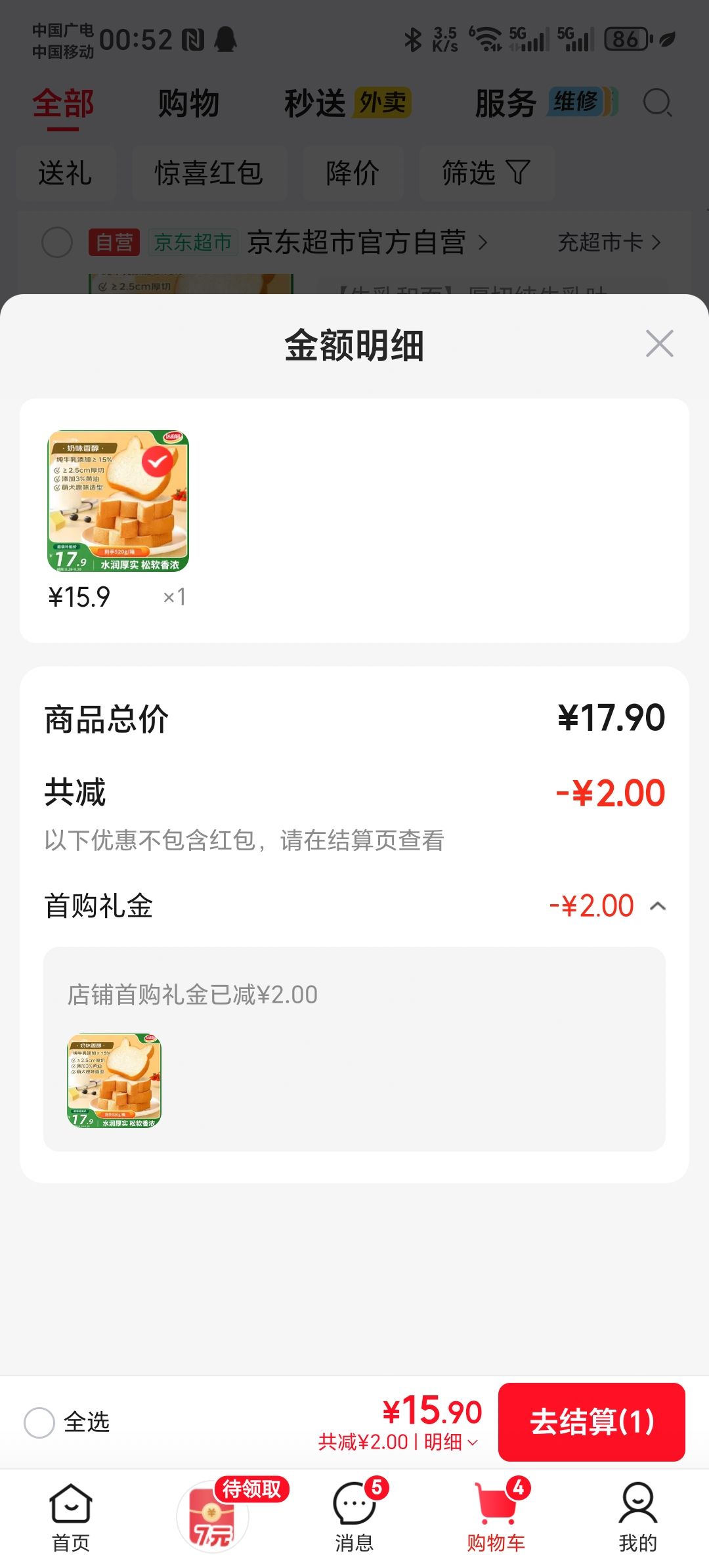
Task: Collapse the 明细 amount breakdown link
Action: pos(451,1443)
